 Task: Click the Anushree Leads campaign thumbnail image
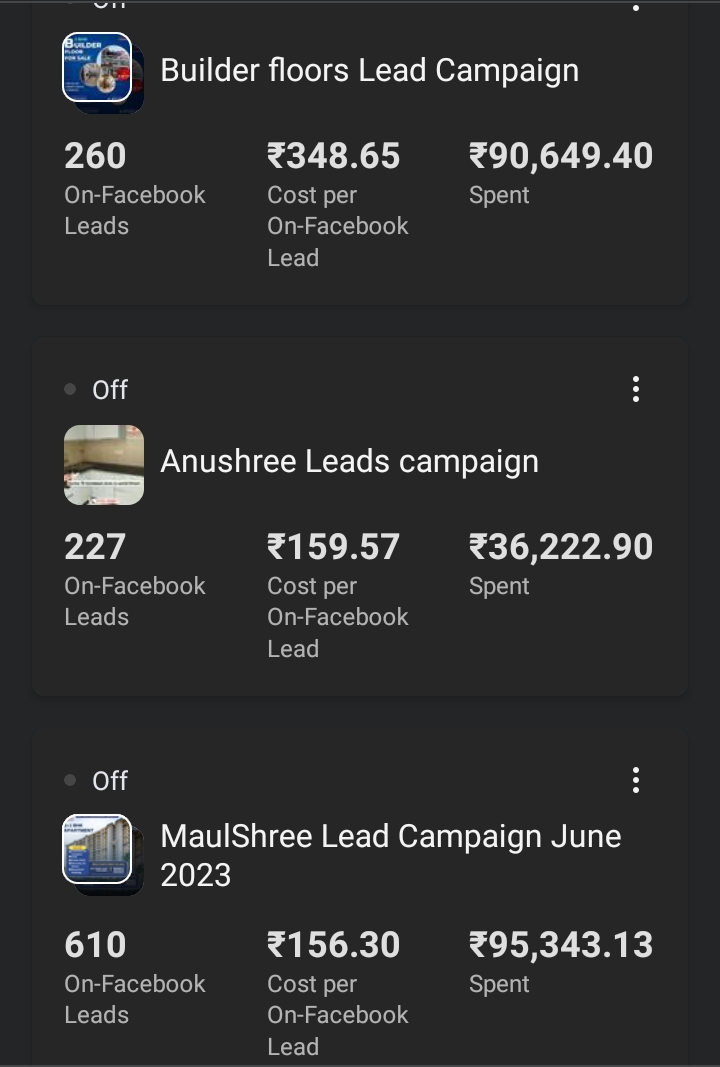pos(103,464)
